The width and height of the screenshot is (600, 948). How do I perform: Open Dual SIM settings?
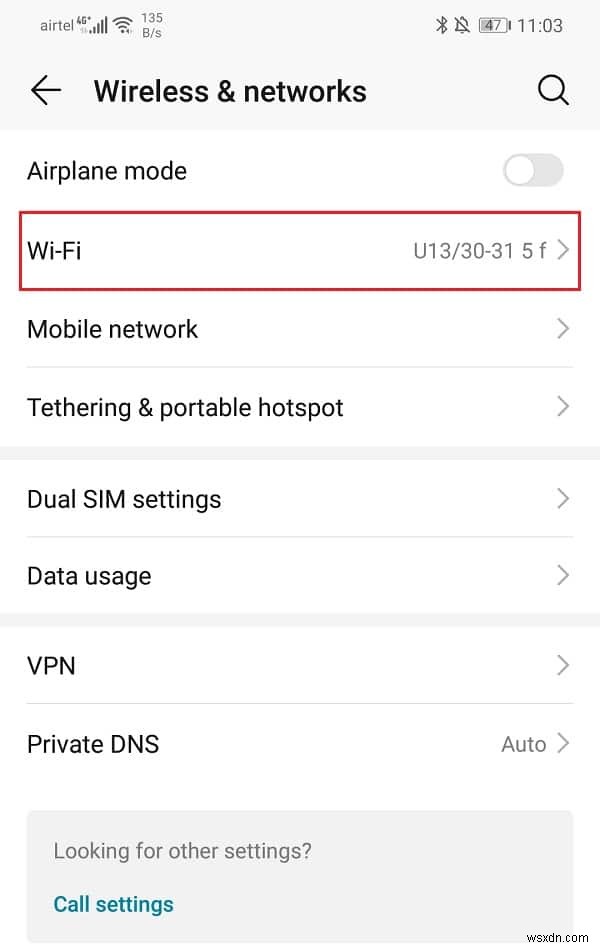(x=300, y=498)
